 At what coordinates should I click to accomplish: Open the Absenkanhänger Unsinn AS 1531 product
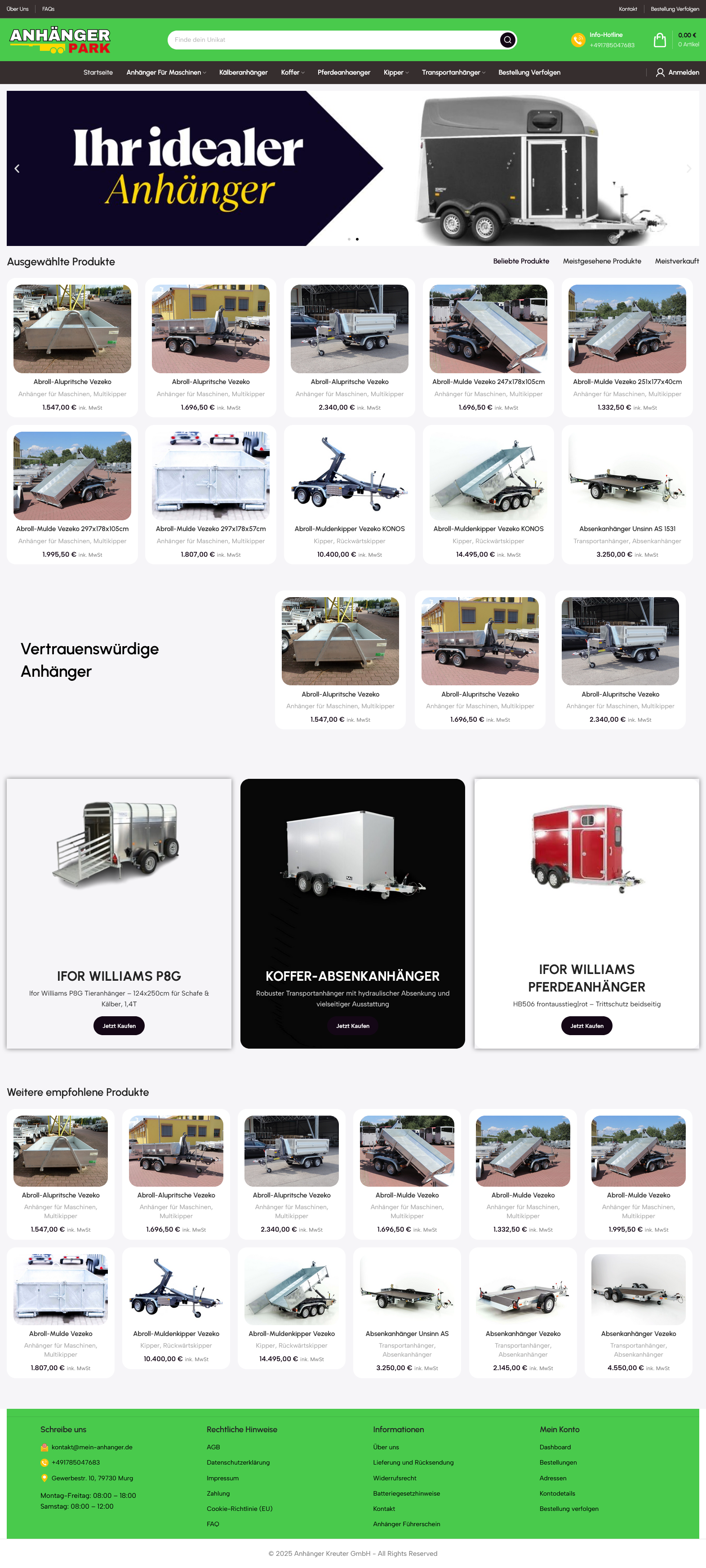click(x=627, y=529)
